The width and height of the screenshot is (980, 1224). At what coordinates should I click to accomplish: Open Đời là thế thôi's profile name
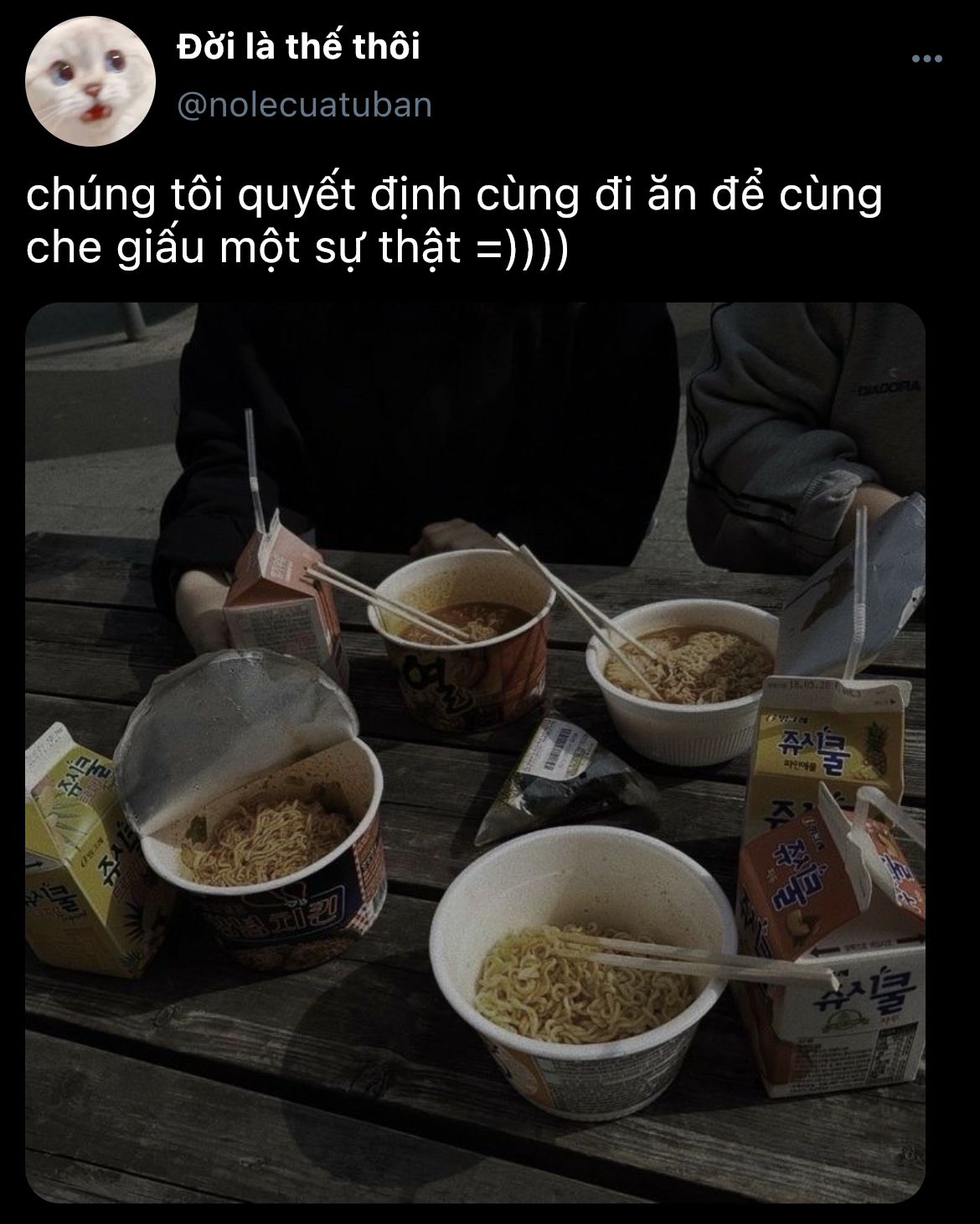point(299,49)
